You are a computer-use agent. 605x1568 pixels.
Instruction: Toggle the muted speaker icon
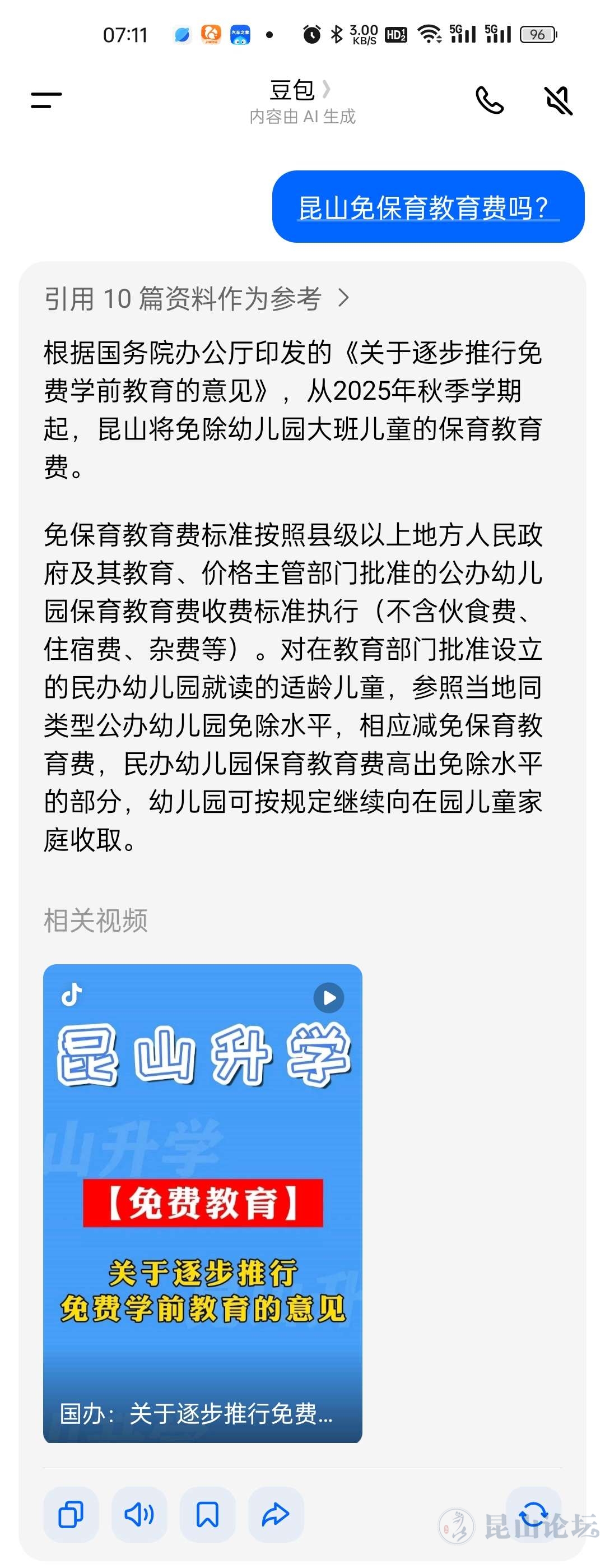pos(558,100)
